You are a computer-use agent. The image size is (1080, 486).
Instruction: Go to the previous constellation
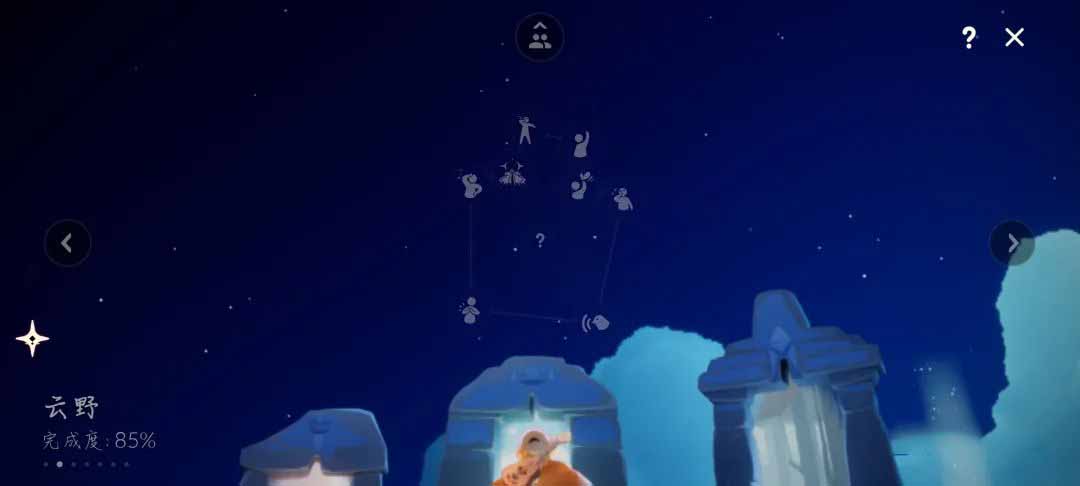click(67, 243)
